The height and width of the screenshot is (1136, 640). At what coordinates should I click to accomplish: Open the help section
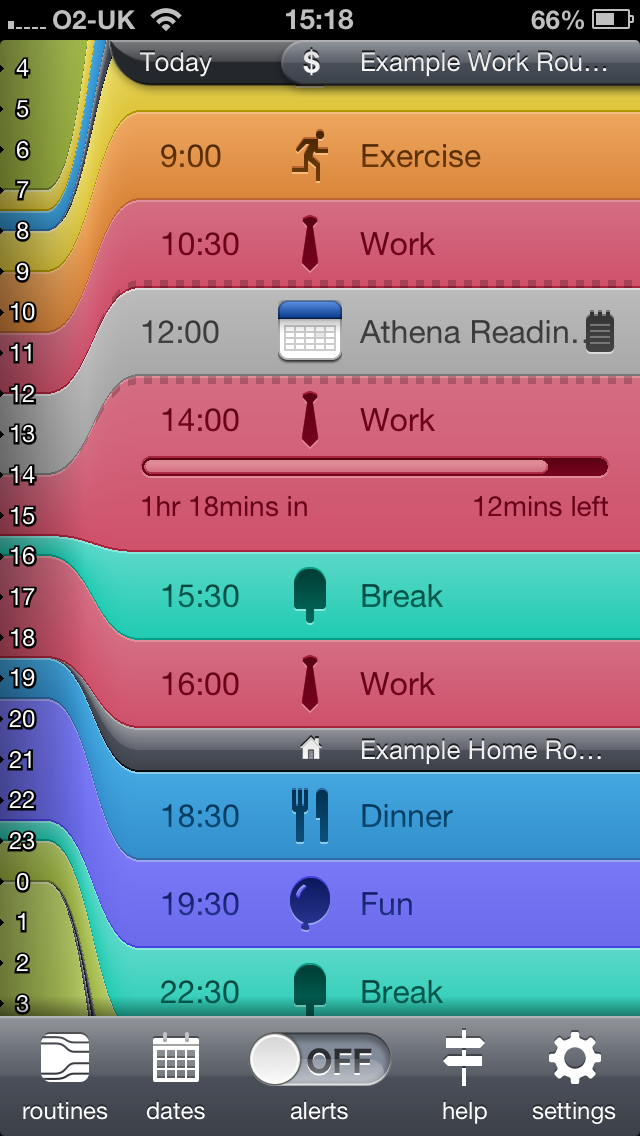tap(464, 1077)
